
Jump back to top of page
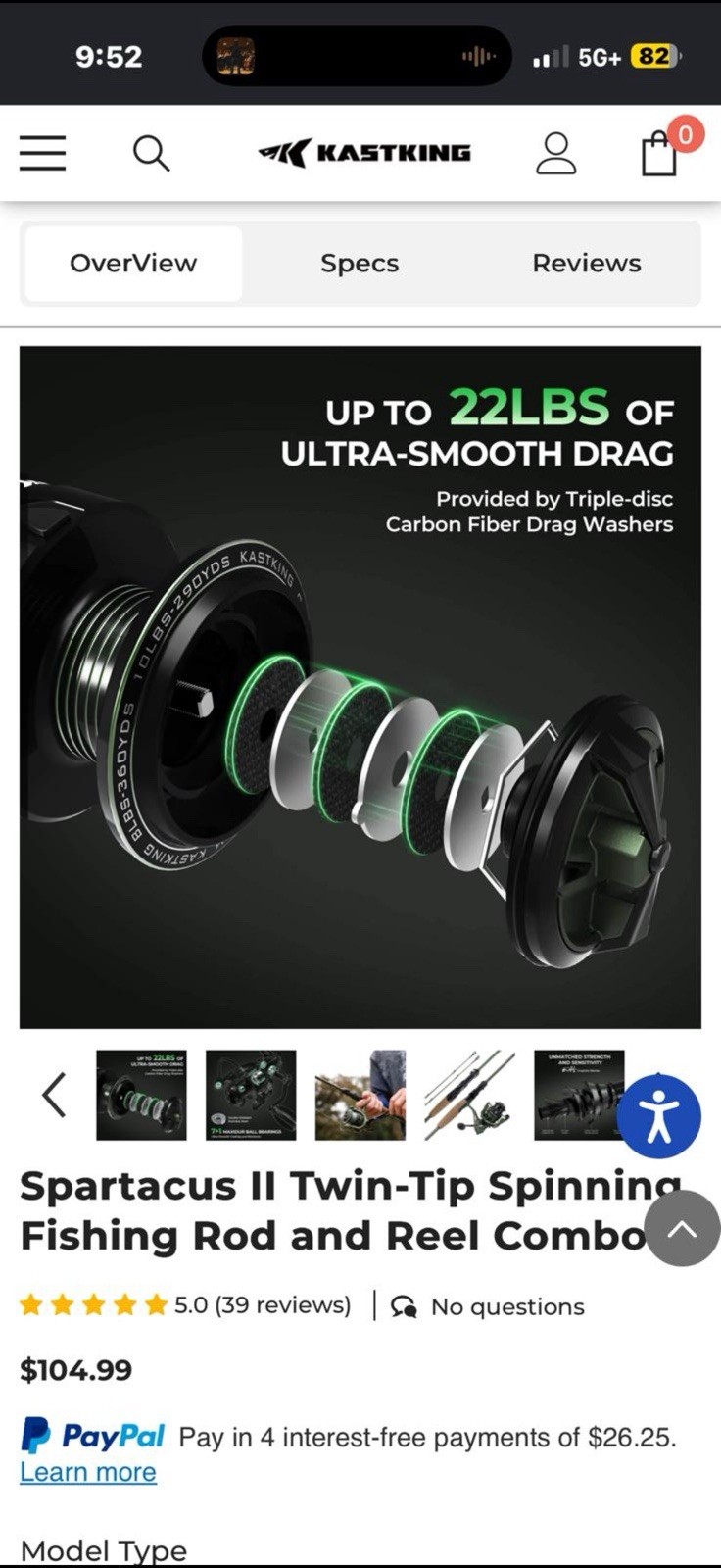point(683,1228)
